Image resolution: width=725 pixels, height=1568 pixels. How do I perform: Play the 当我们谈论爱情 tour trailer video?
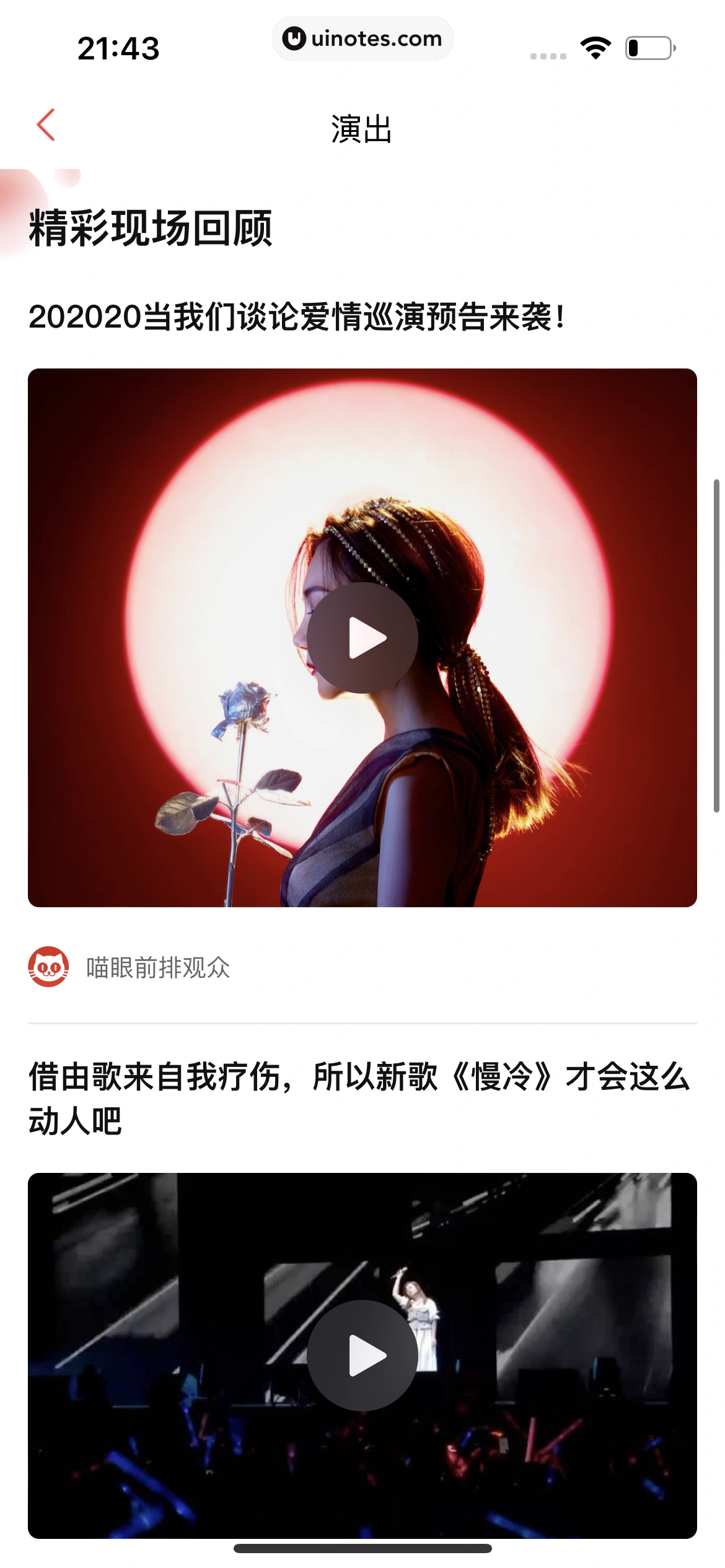[x=362, y=638]
